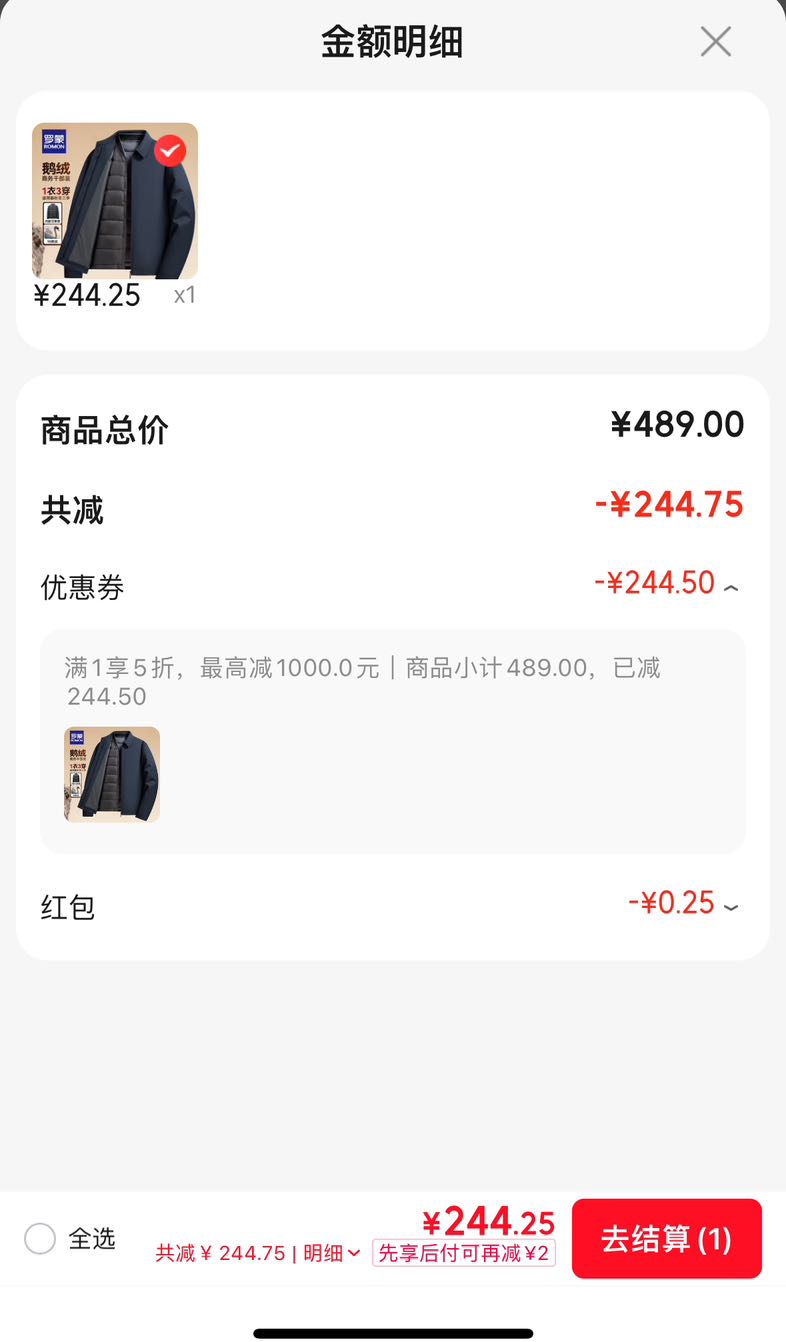Close the 金额明细 panel
The width and height of the screenshot is (786, 1342).
(x=716, y=42)
